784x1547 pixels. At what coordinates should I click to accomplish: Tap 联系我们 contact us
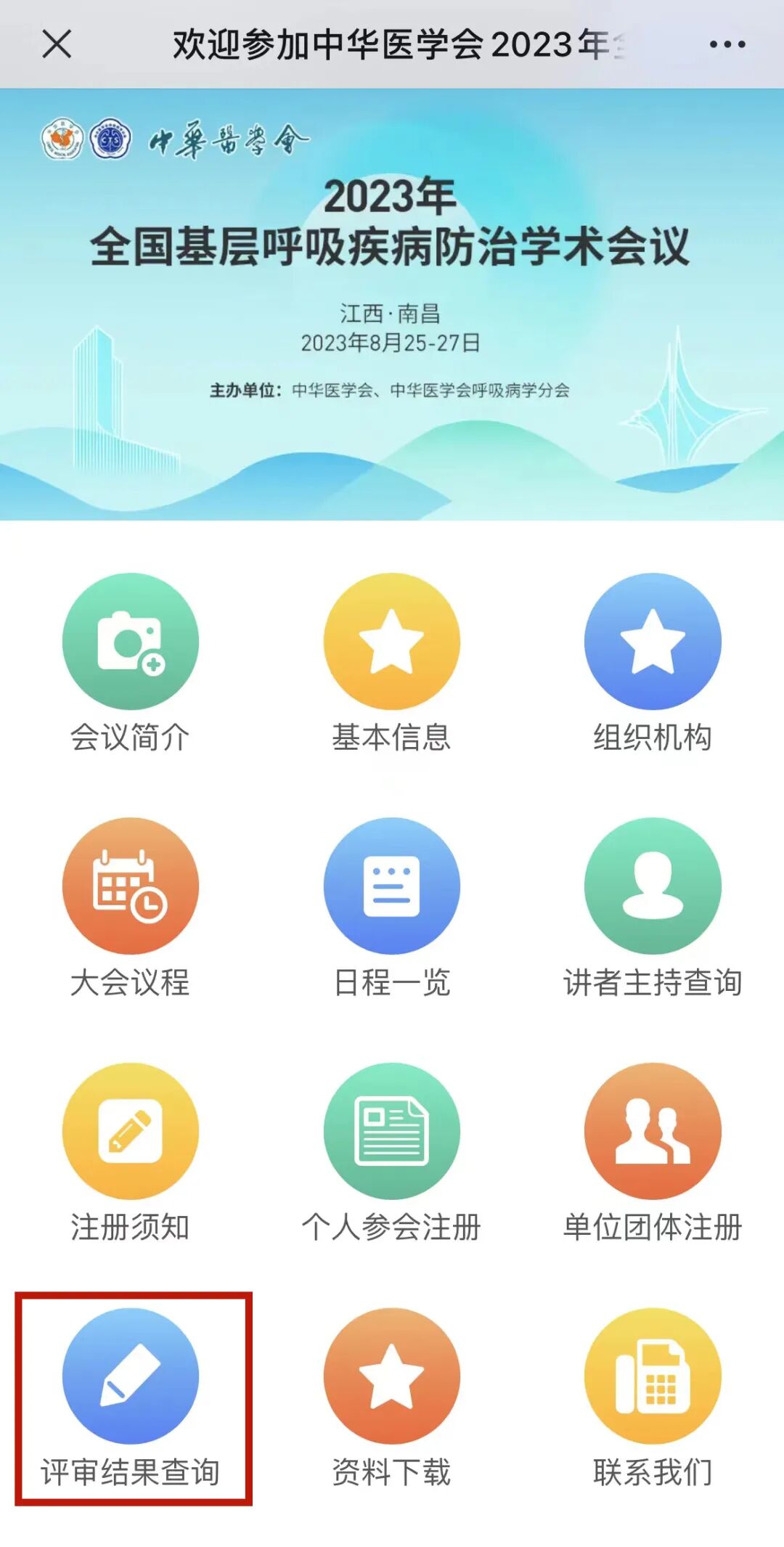point(653,1376)
